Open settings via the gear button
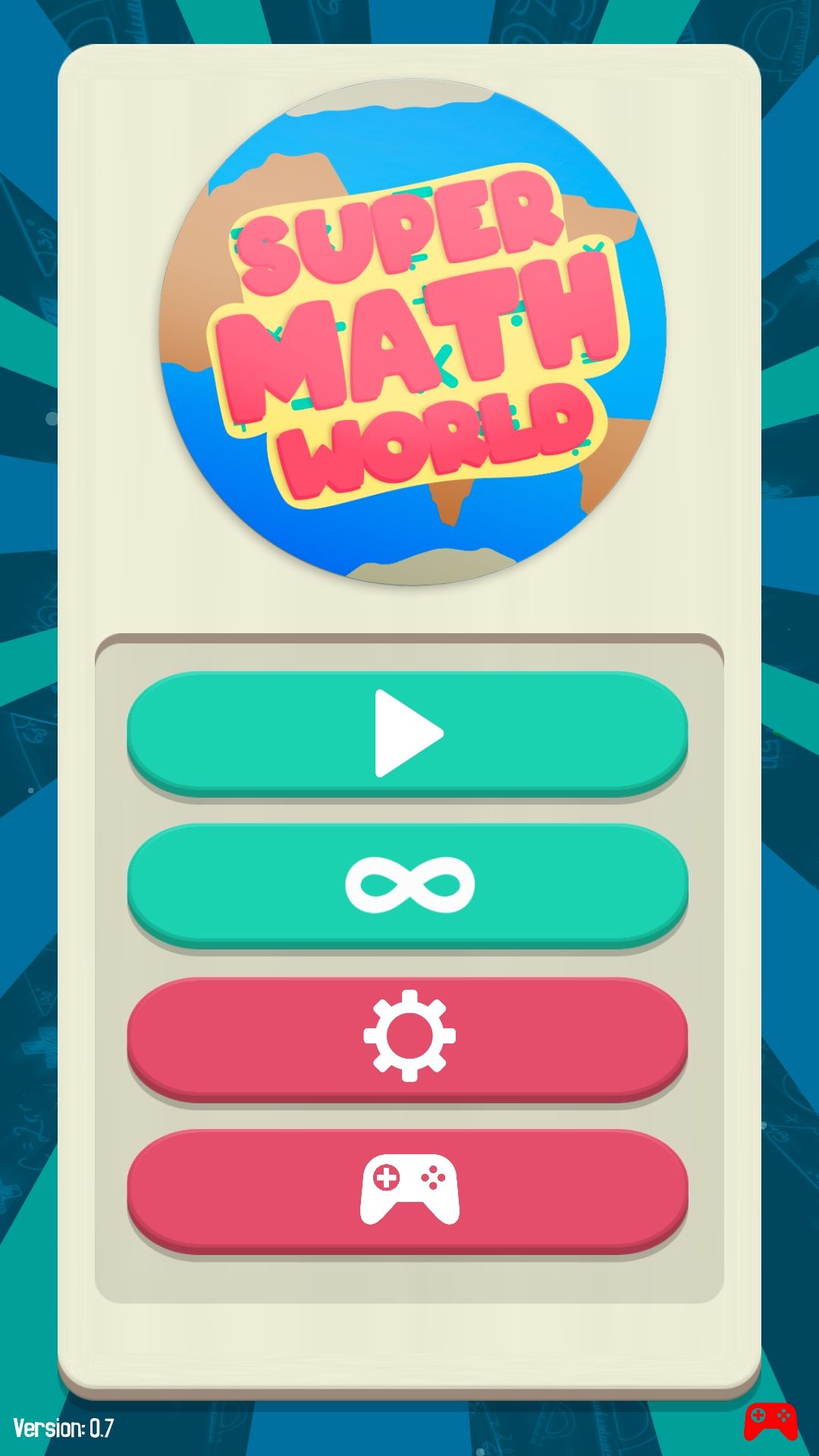Viewport: 819px width, 1456px height. (x=408, y=1037)
